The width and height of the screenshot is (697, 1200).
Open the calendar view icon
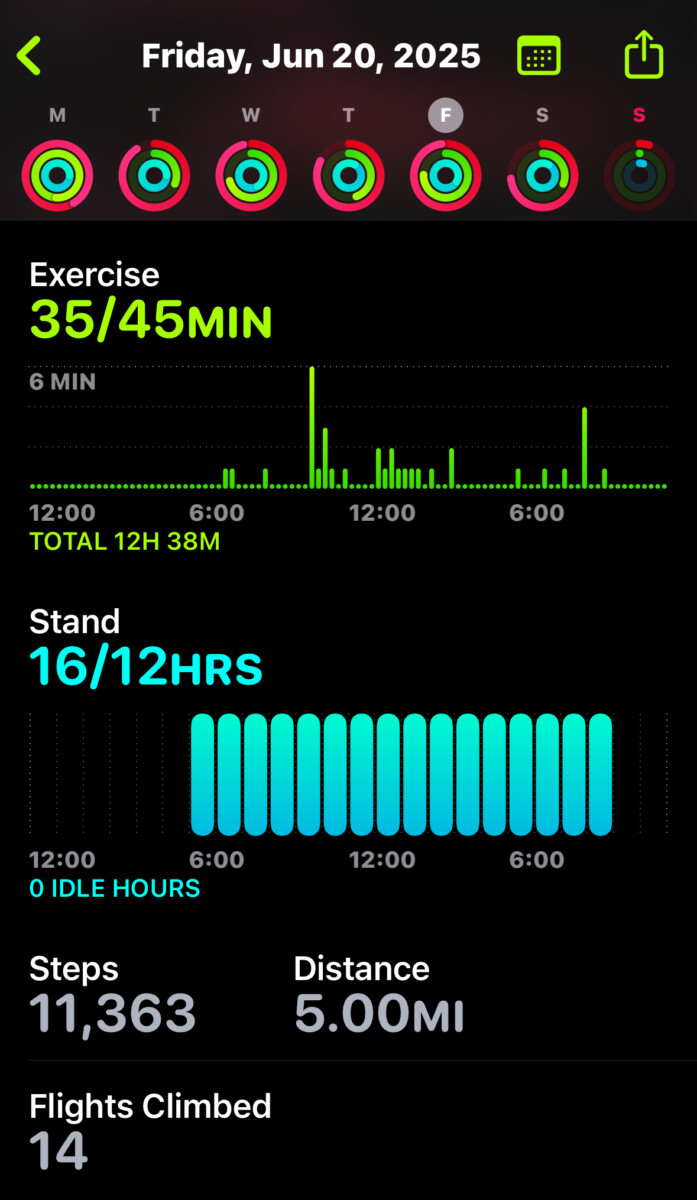pos(539,56)
